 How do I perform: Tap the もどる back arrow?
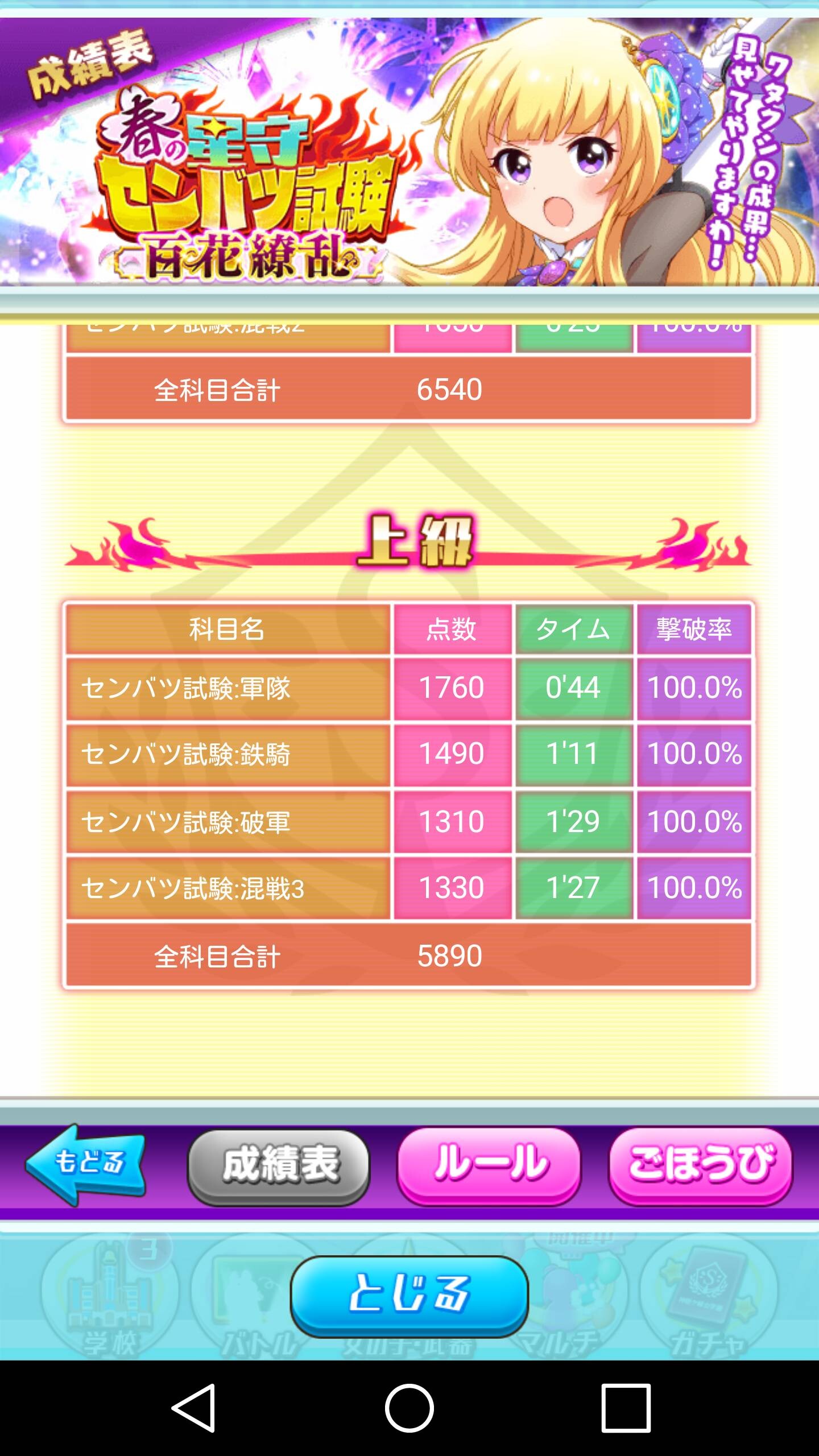[85, 1165]
